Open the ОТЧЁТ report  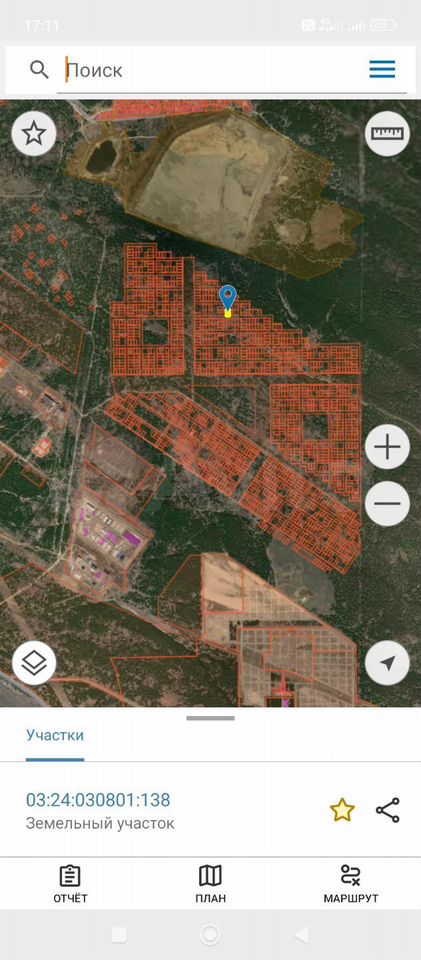point(70,883)
